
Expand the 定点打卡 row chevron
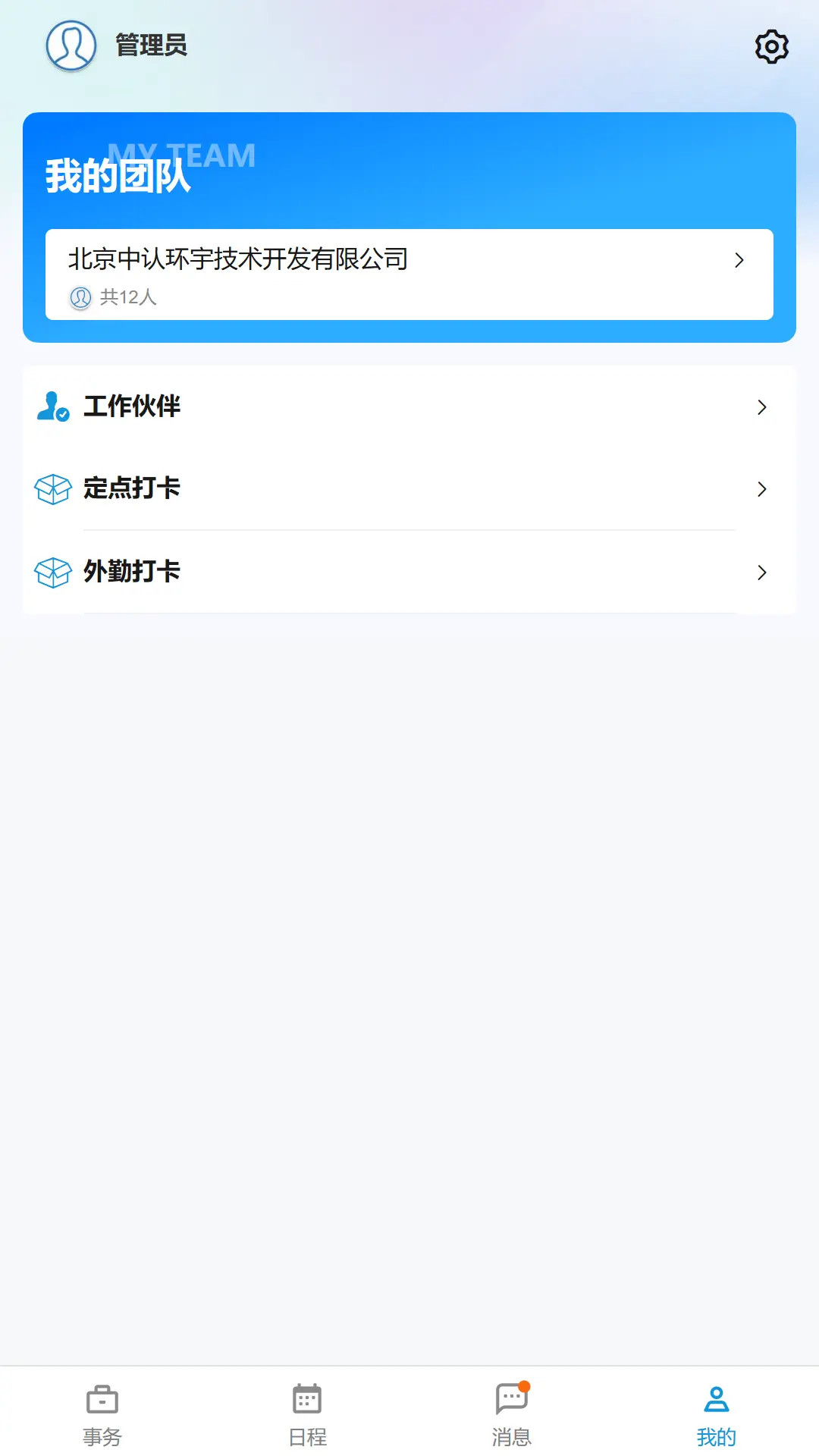[x=762, y=489]
